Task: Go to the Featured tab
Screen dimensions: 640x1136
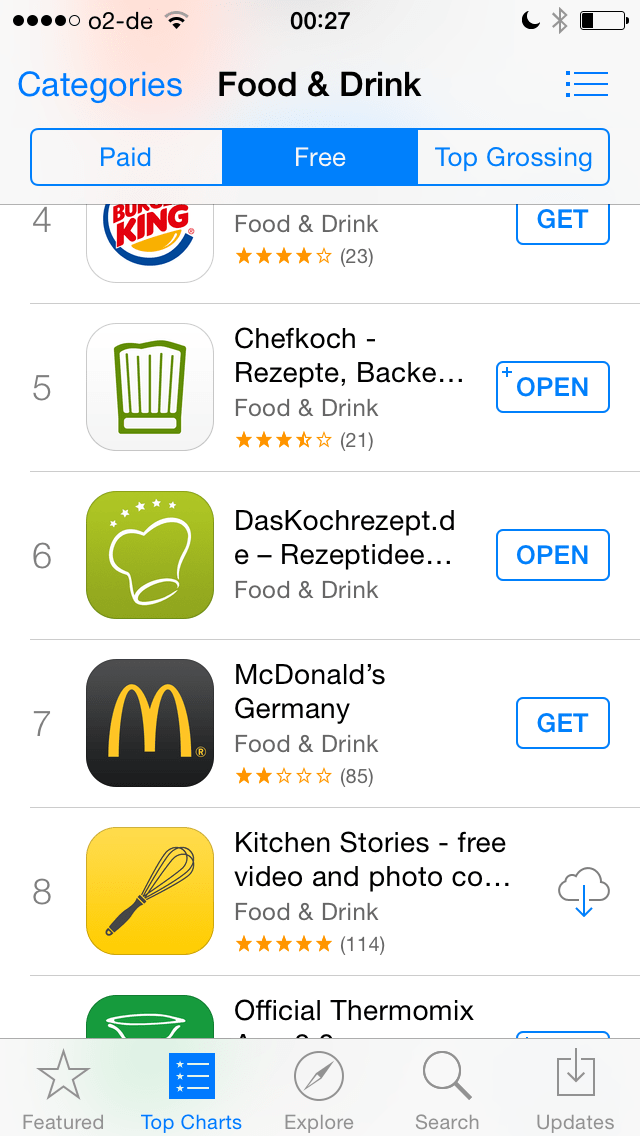Action: coord(63,1088)
